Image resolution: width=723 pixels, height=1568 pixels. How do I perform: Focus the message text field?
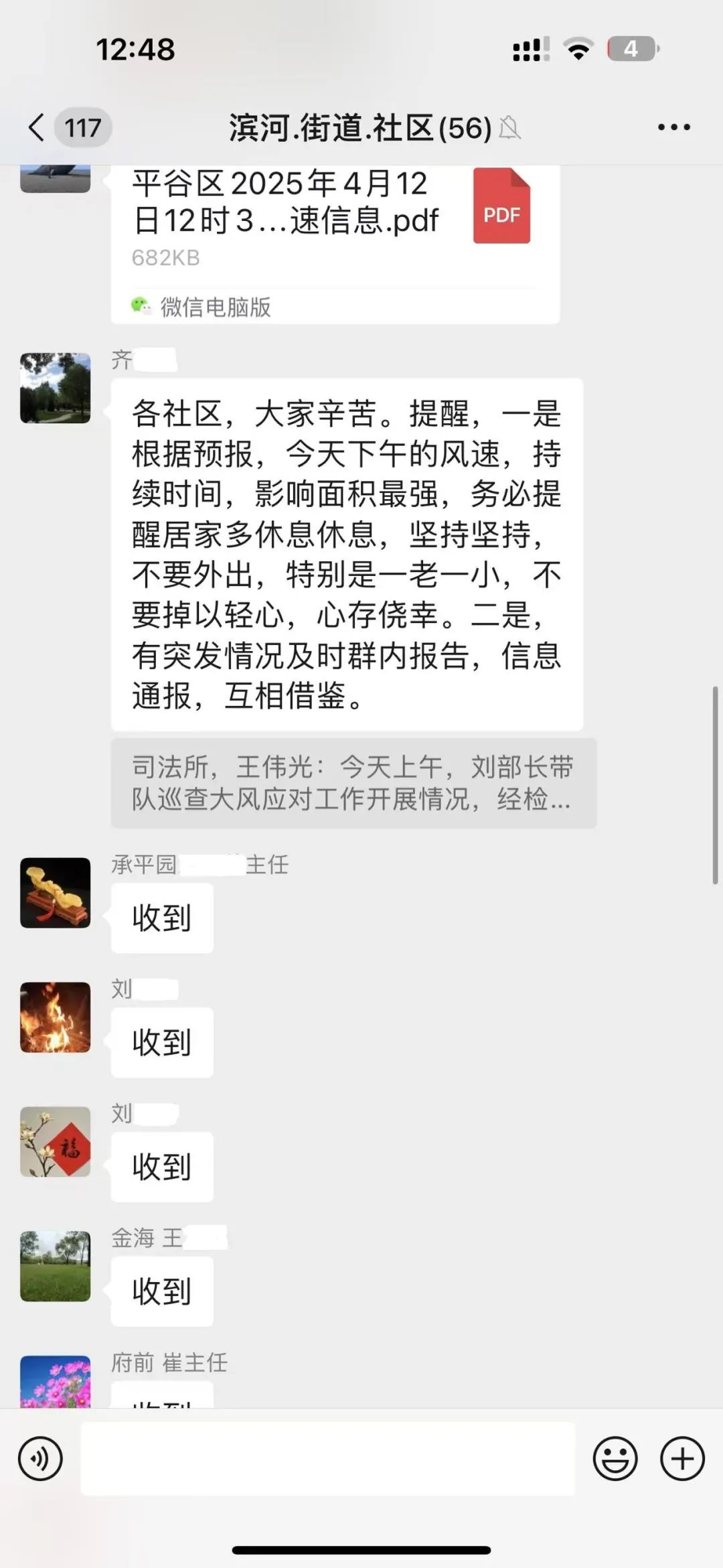click(328, 1458)
